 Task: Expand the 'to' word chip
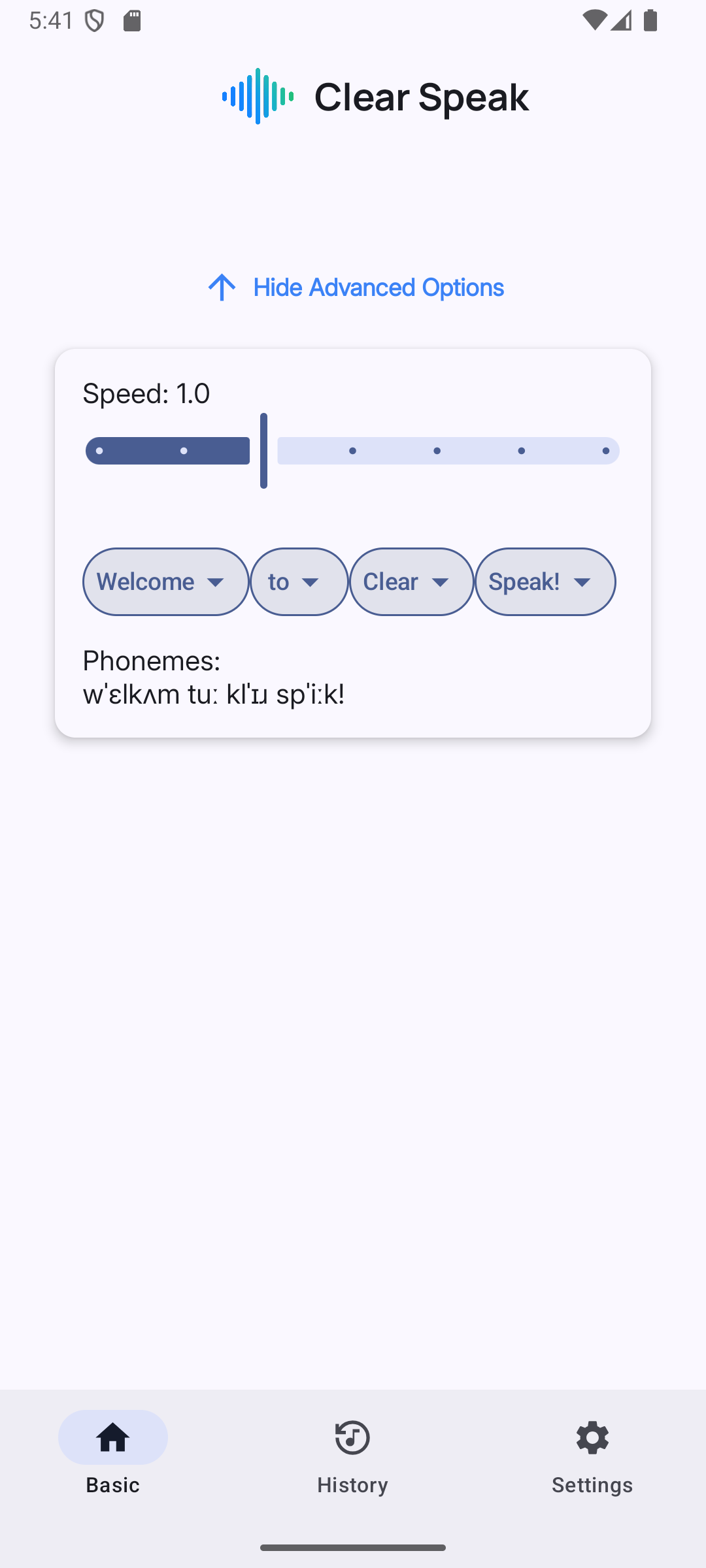(x=299, y=581)
